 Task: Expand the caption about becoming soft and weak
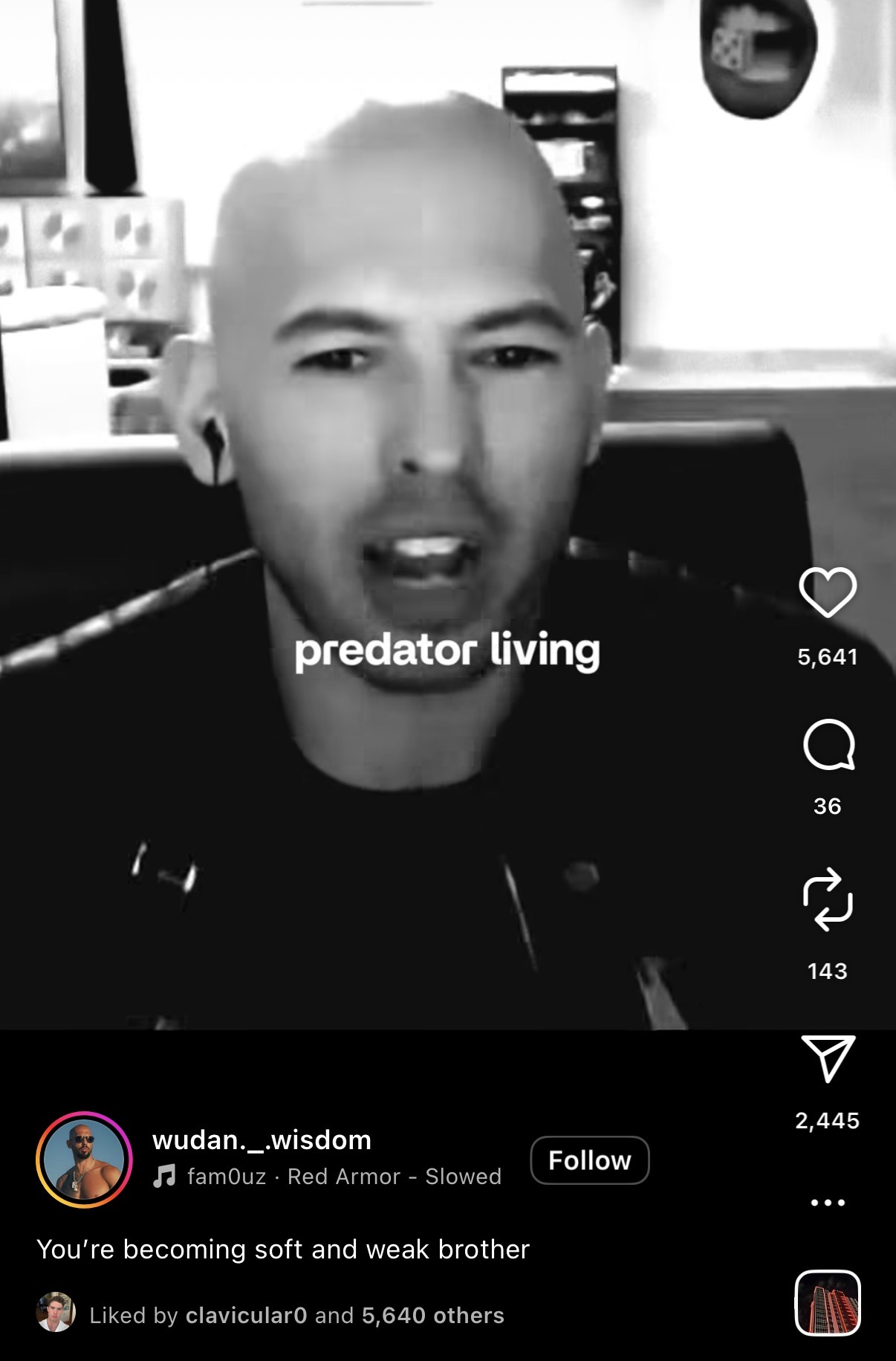click(x=283, y=1250)
